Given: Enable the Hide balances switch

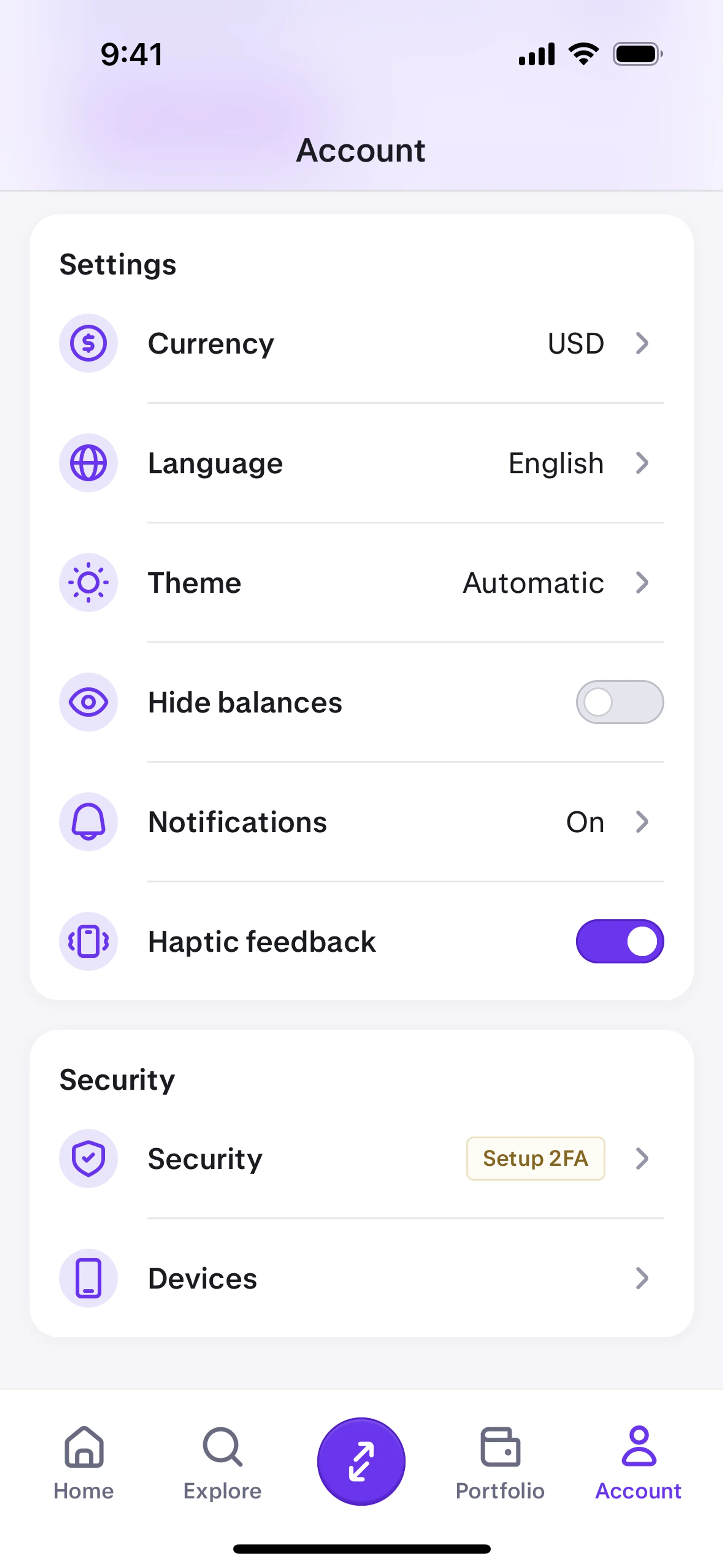Looking at the screenshot, I should [x=619, y=702].
